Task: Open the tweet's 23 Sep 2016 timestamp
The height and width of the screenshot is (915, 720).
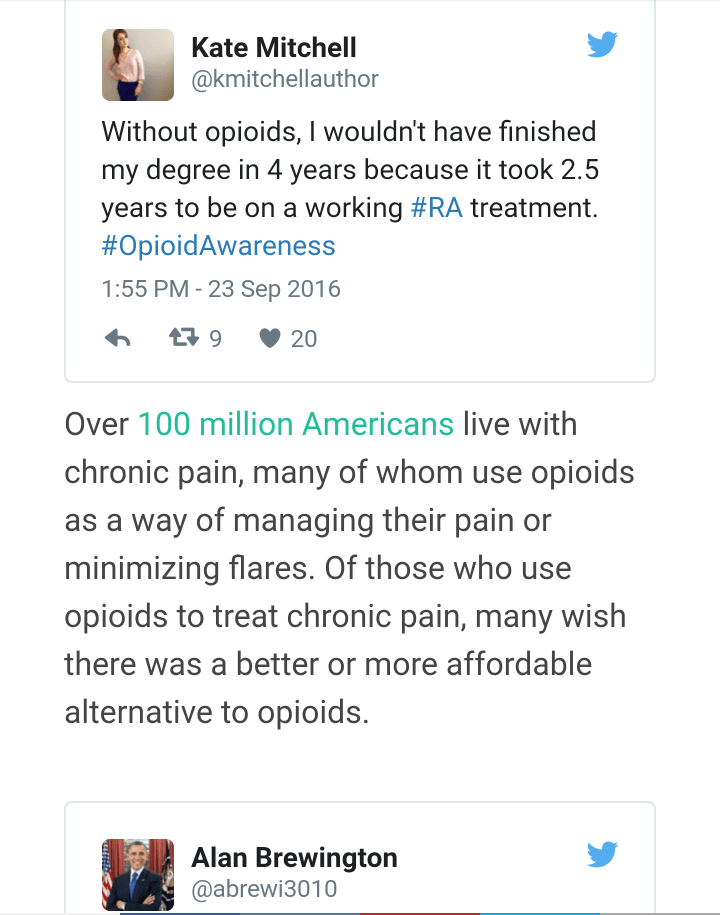Action: tap(221, 289)
